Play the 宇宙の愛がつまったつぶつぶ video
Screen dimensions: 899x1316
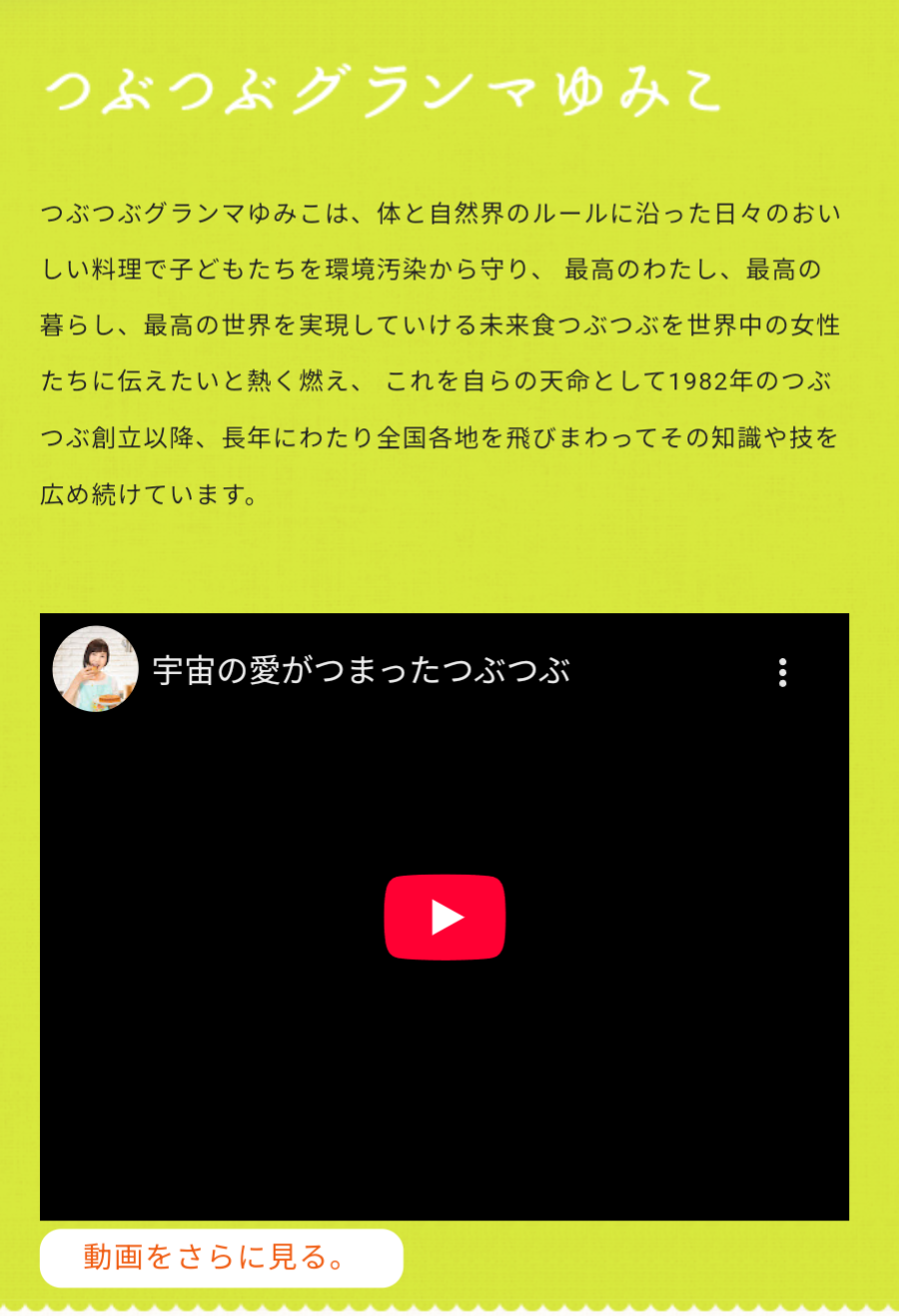pos(445,917)
